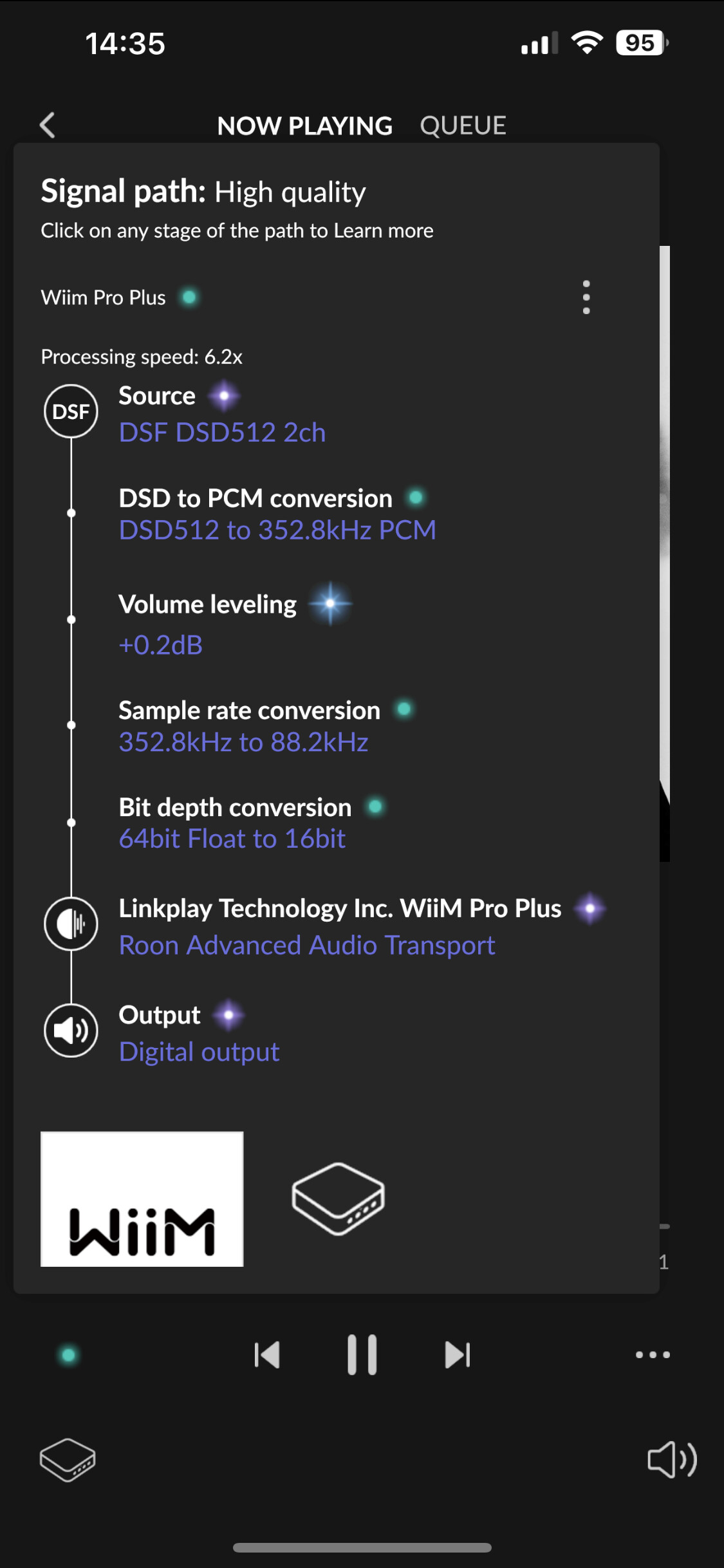Screen dimensions: 724x1568
Task: Open the three-dot menu beside Wiim Pro Plus
Action: tap(586, 297)
